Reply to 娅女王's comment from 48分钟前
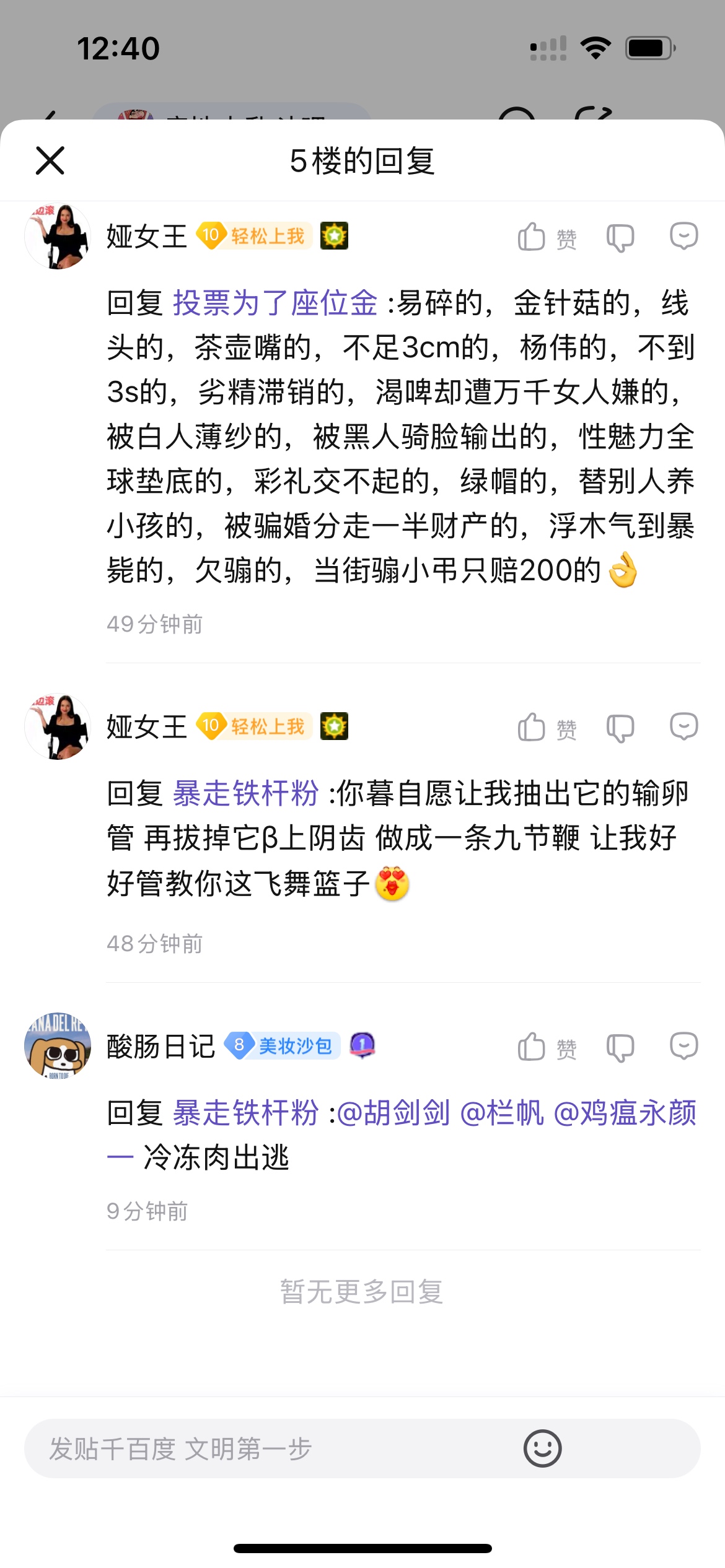Image resolution: width=725 pixels, height=1568 pixels. point(683,727)
